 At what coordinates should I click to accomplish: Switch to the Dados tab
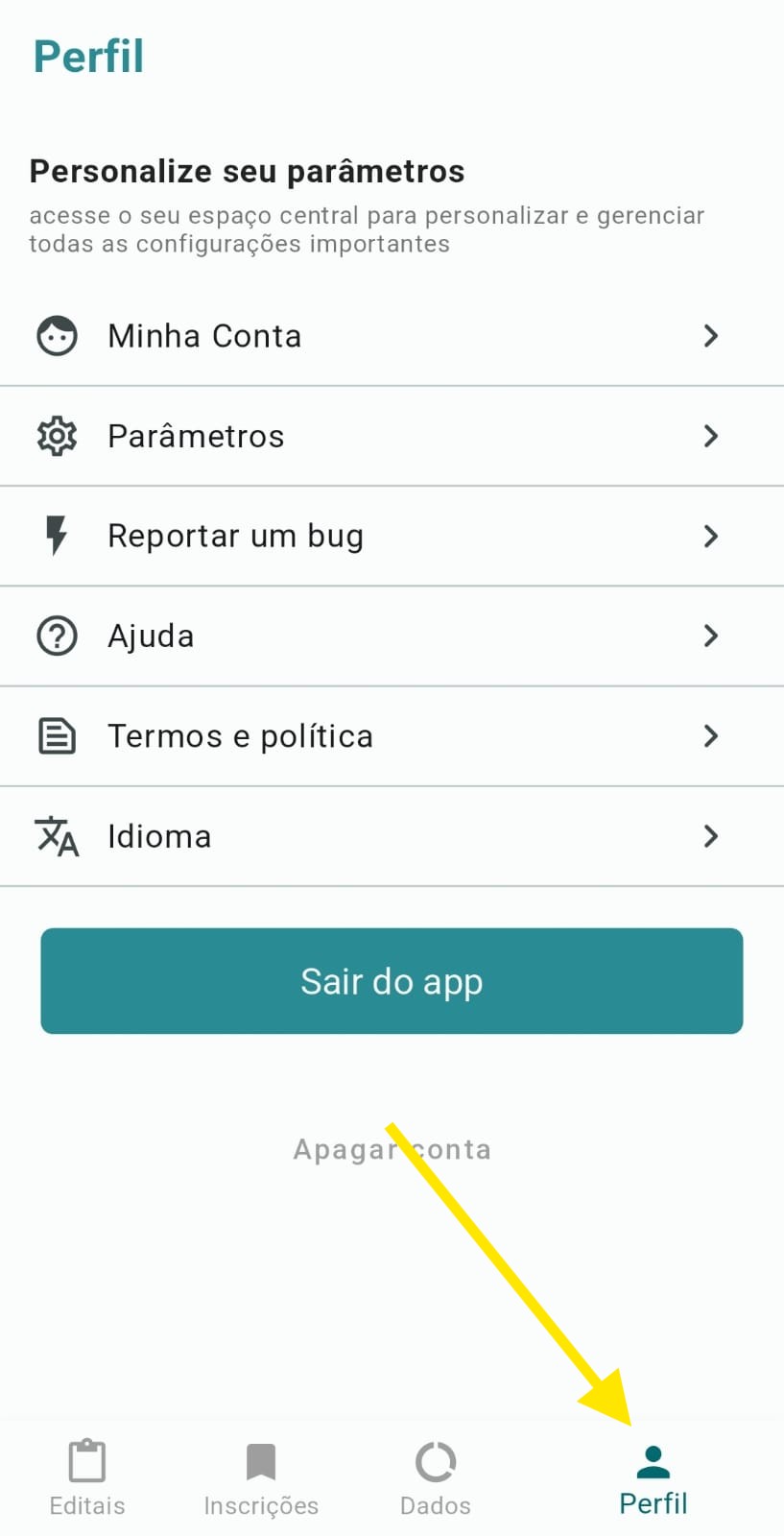436,1478
